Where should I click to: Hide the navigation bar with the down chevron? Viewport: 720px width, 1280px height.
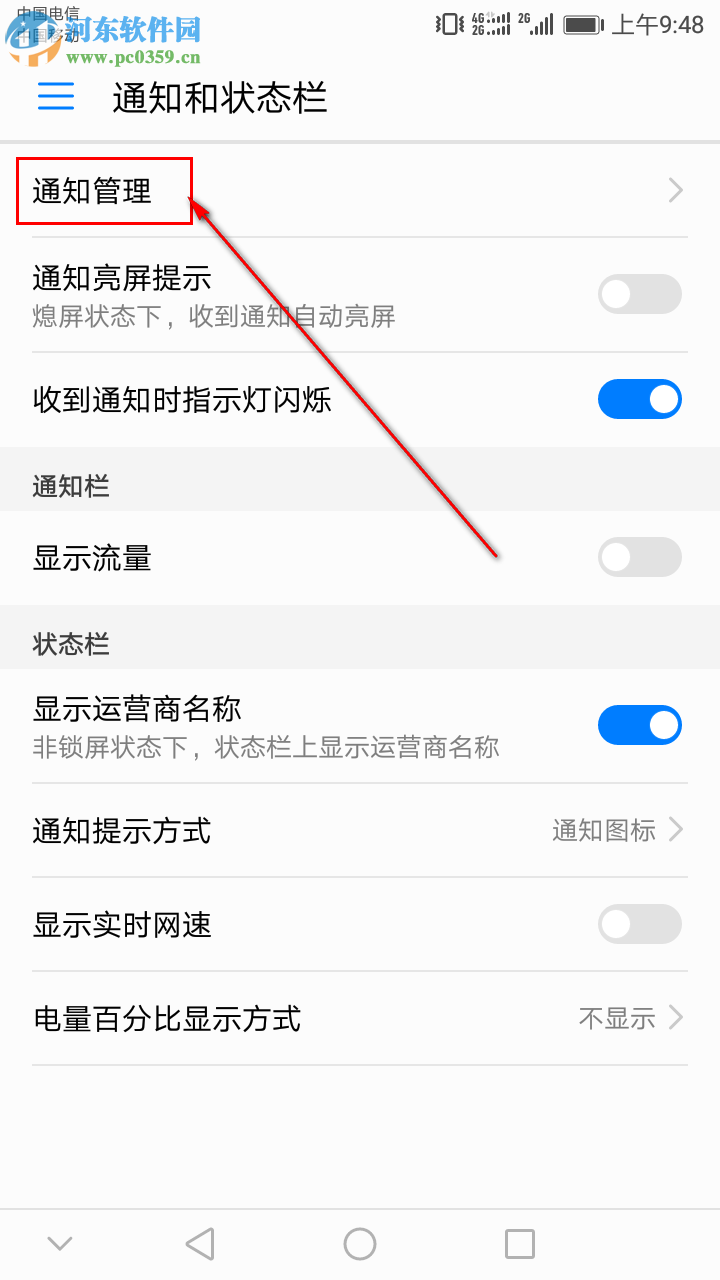(59, 1243)
